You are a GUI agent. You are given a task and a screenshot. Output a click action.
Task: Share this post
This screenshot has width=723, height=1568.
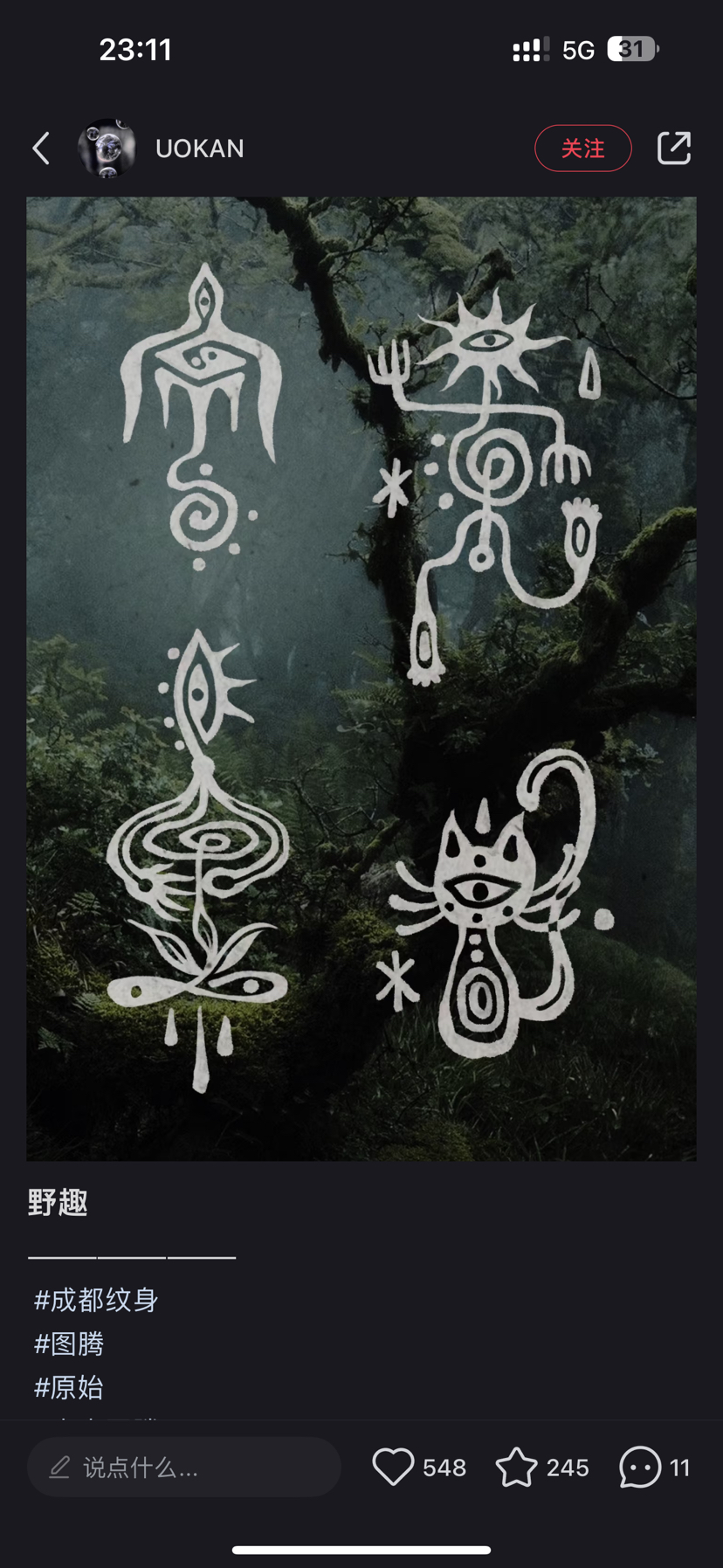[x=673, y=149]
